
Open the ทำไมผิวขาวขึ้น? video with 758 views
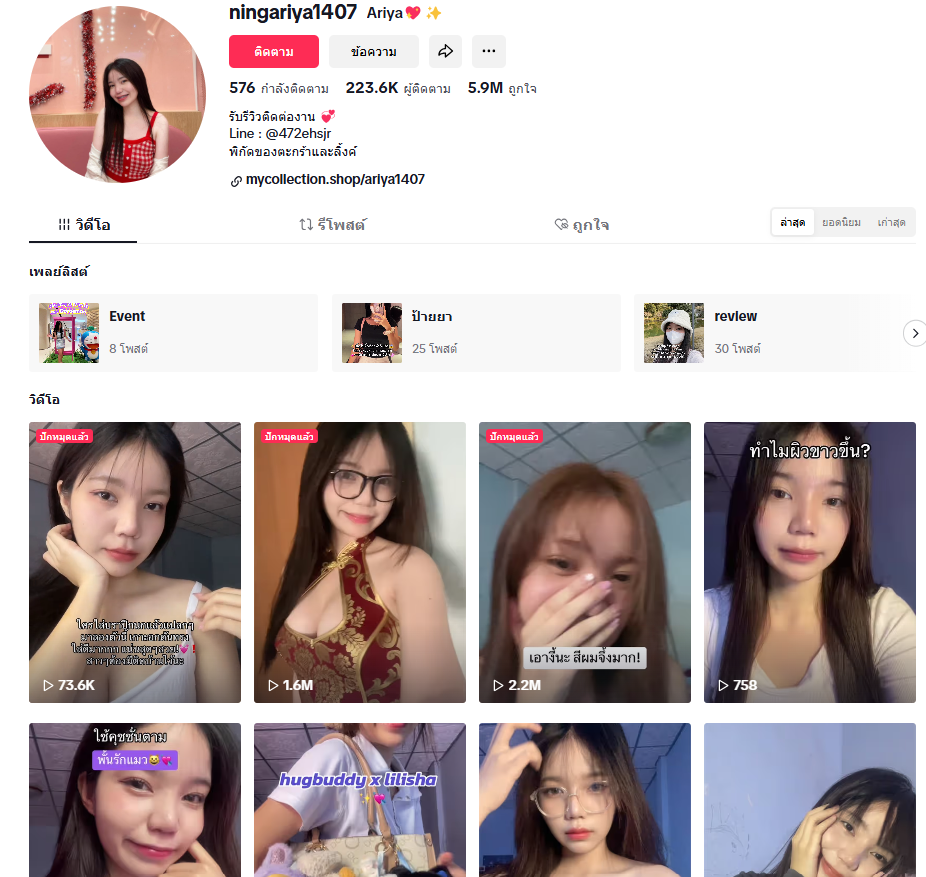(810, 562)
